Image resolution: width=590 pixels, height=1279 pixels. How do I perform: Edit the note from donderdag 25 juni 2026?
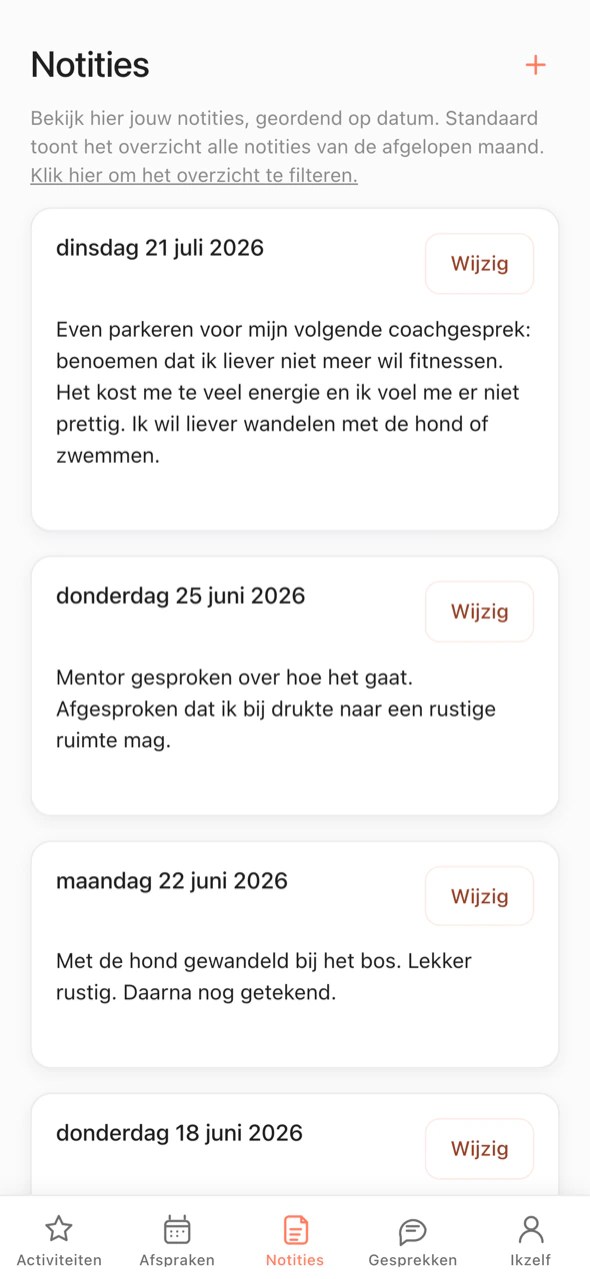(479, 612)
